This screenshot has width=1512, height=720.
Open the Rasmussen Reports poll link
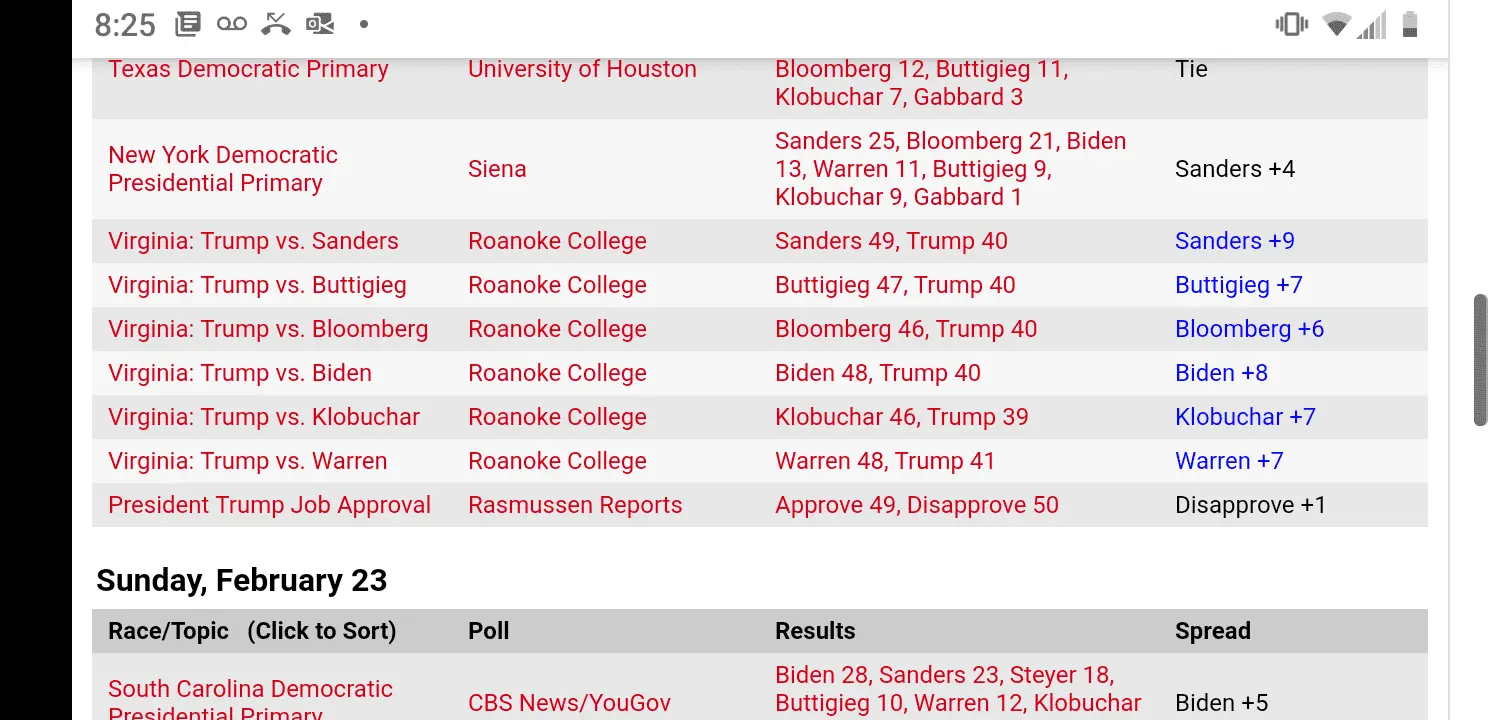click(575, 505)
